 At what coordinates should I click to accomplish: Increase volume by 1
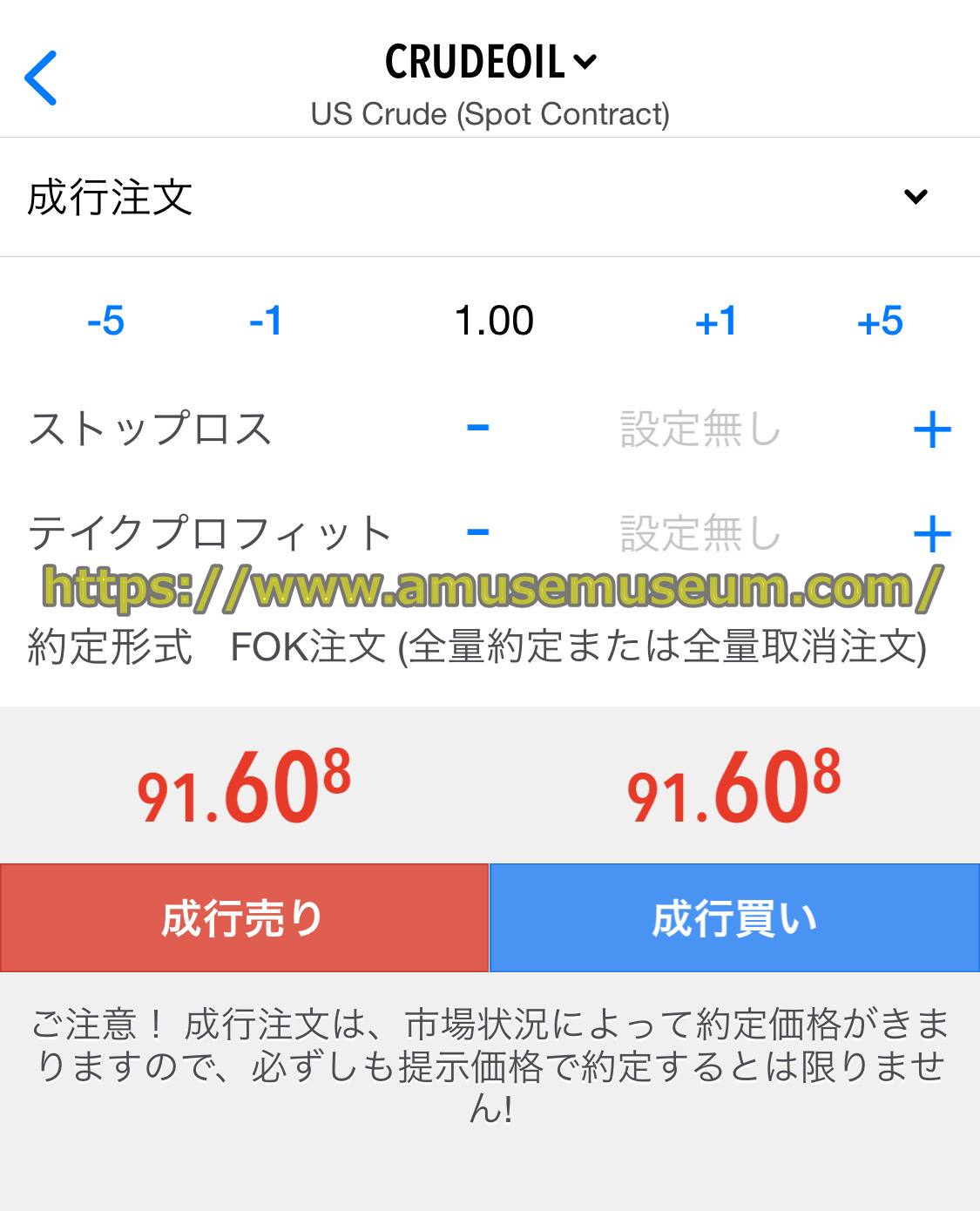pos(716,321)
